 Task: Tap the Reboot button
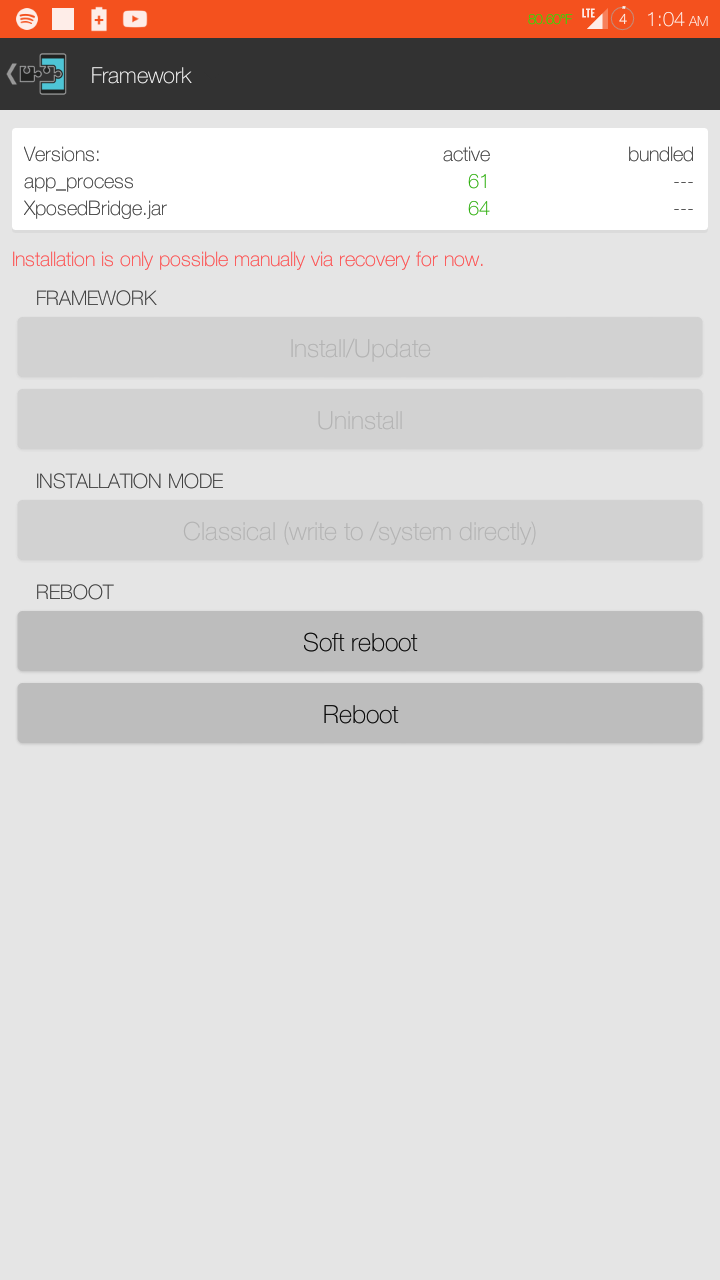(x=360, y=714)
